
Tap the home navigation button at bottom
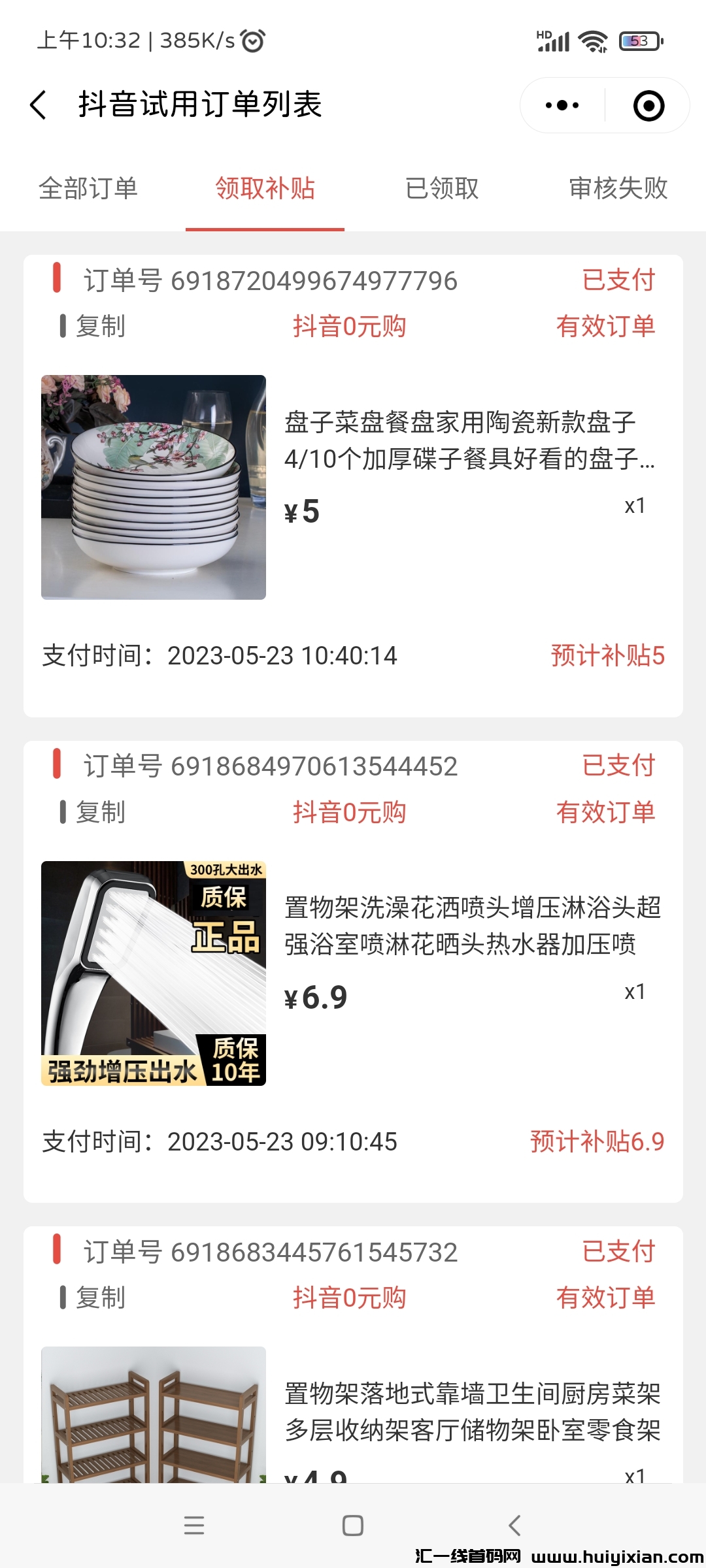pos(353,1525)
